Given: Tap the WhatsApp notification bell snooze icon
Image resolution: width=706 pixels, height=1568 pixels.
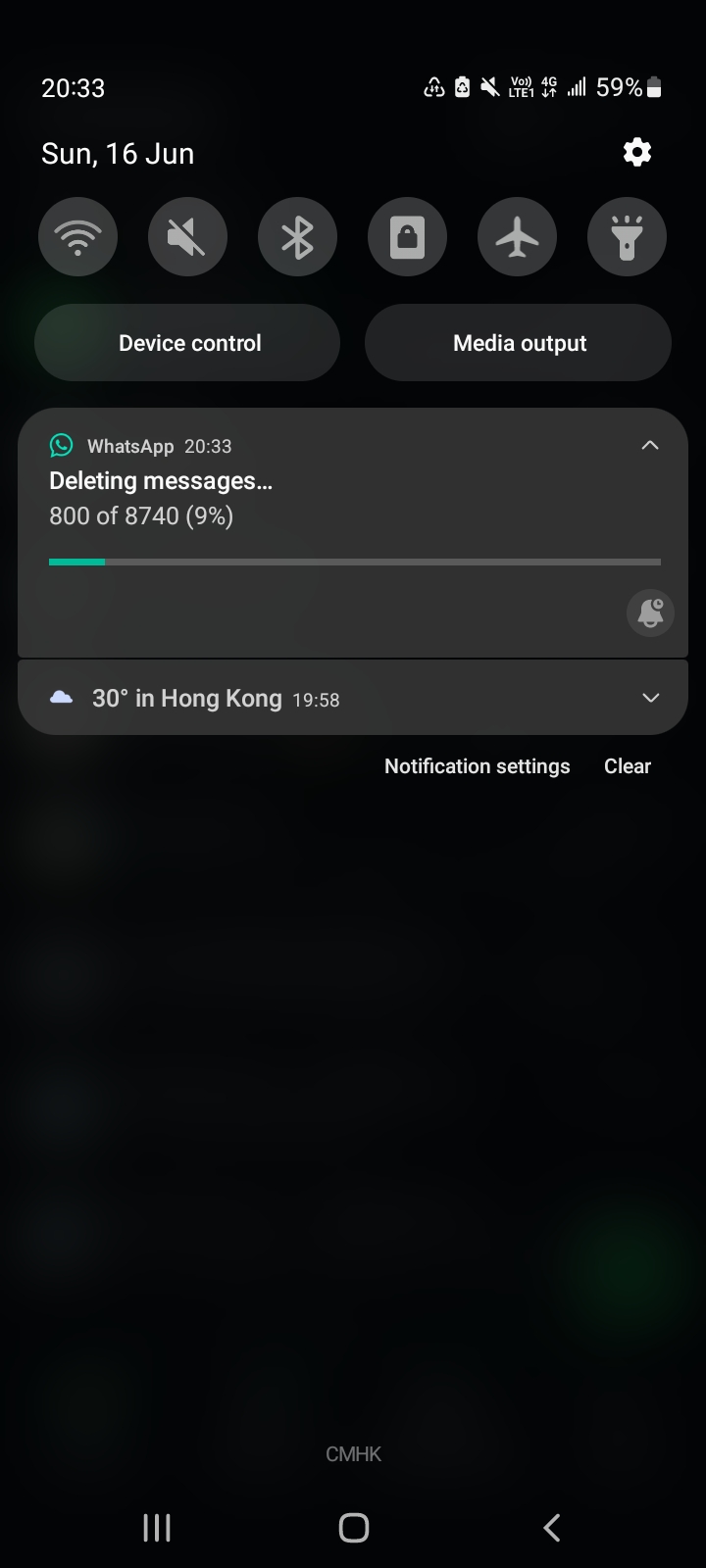Looking at the screenshot, I should coord(649,613).
